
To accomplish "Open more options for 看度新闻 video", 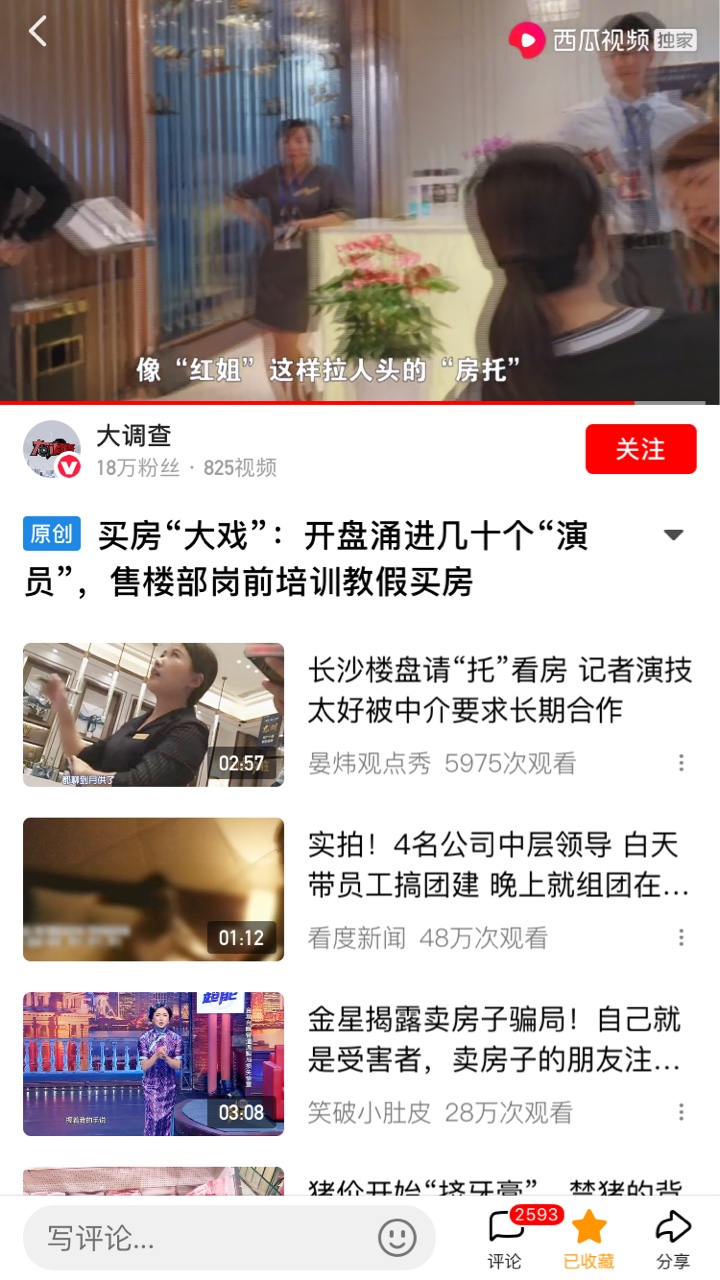I will tap(681, 937).
